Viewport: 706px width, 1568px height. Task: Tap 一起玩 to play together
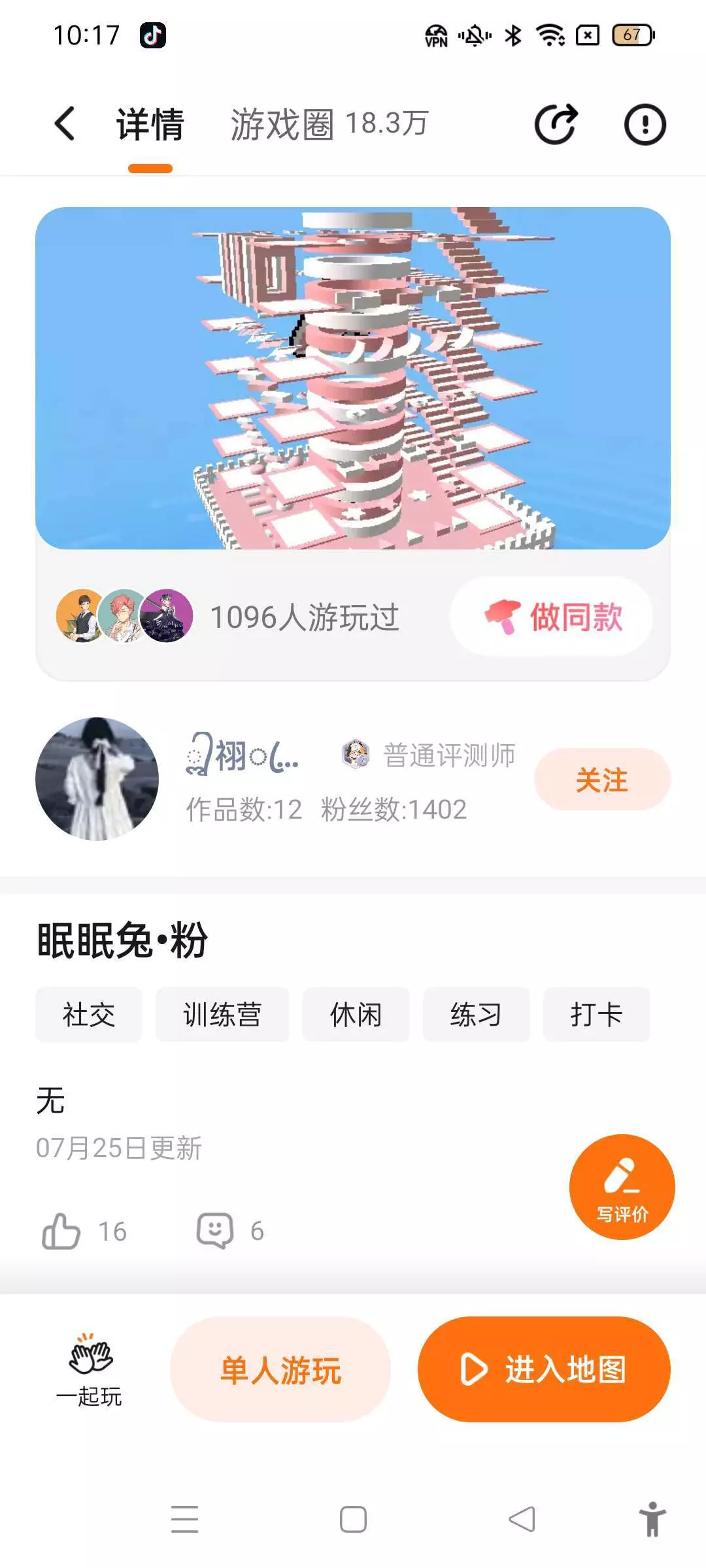[x=89, y=1369]
